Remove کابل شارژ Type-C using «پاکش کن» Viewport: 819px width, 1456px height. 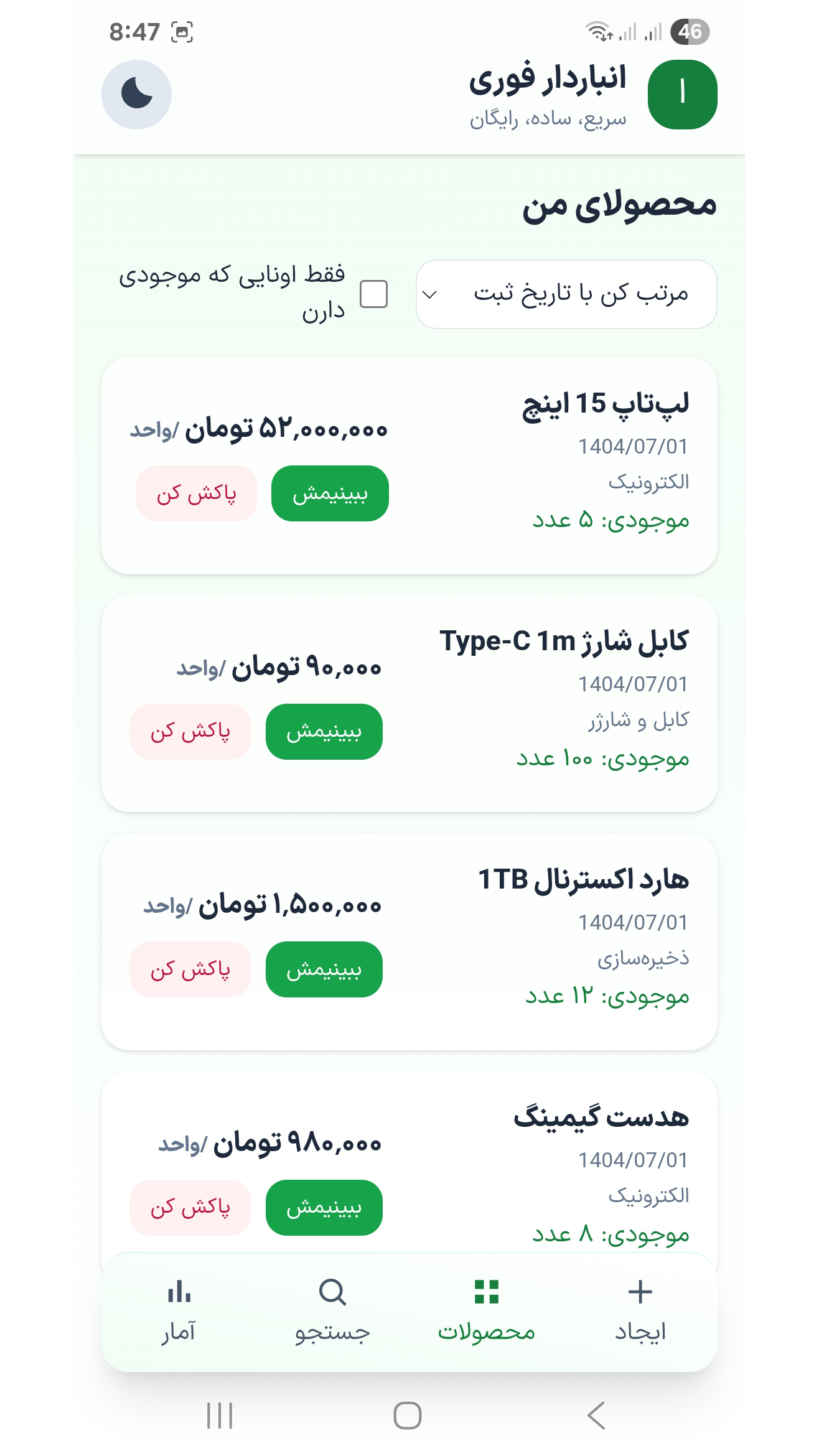coord(190,732)
